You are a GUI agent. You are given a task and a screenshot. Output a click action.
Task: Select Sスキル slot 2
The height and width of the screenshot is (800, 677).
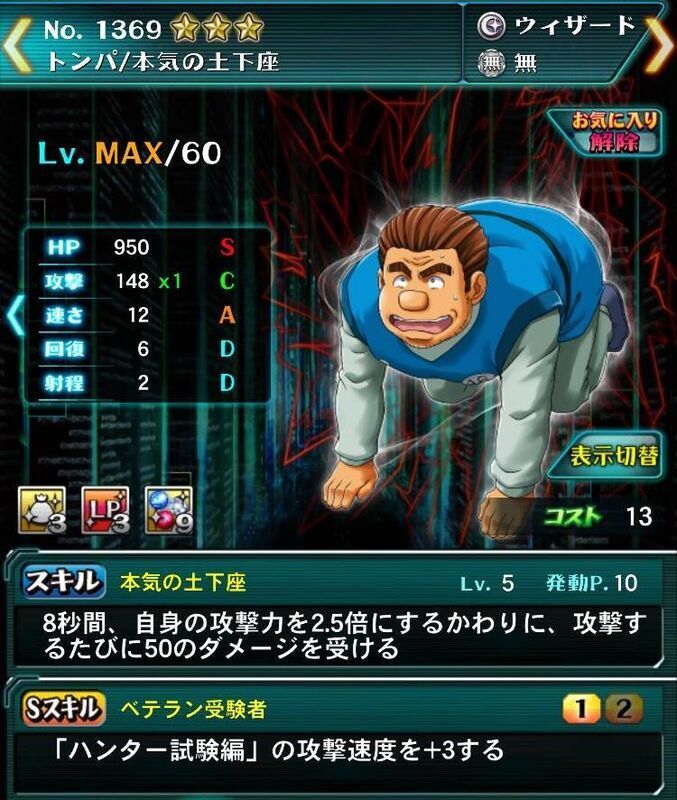point(624,711)
